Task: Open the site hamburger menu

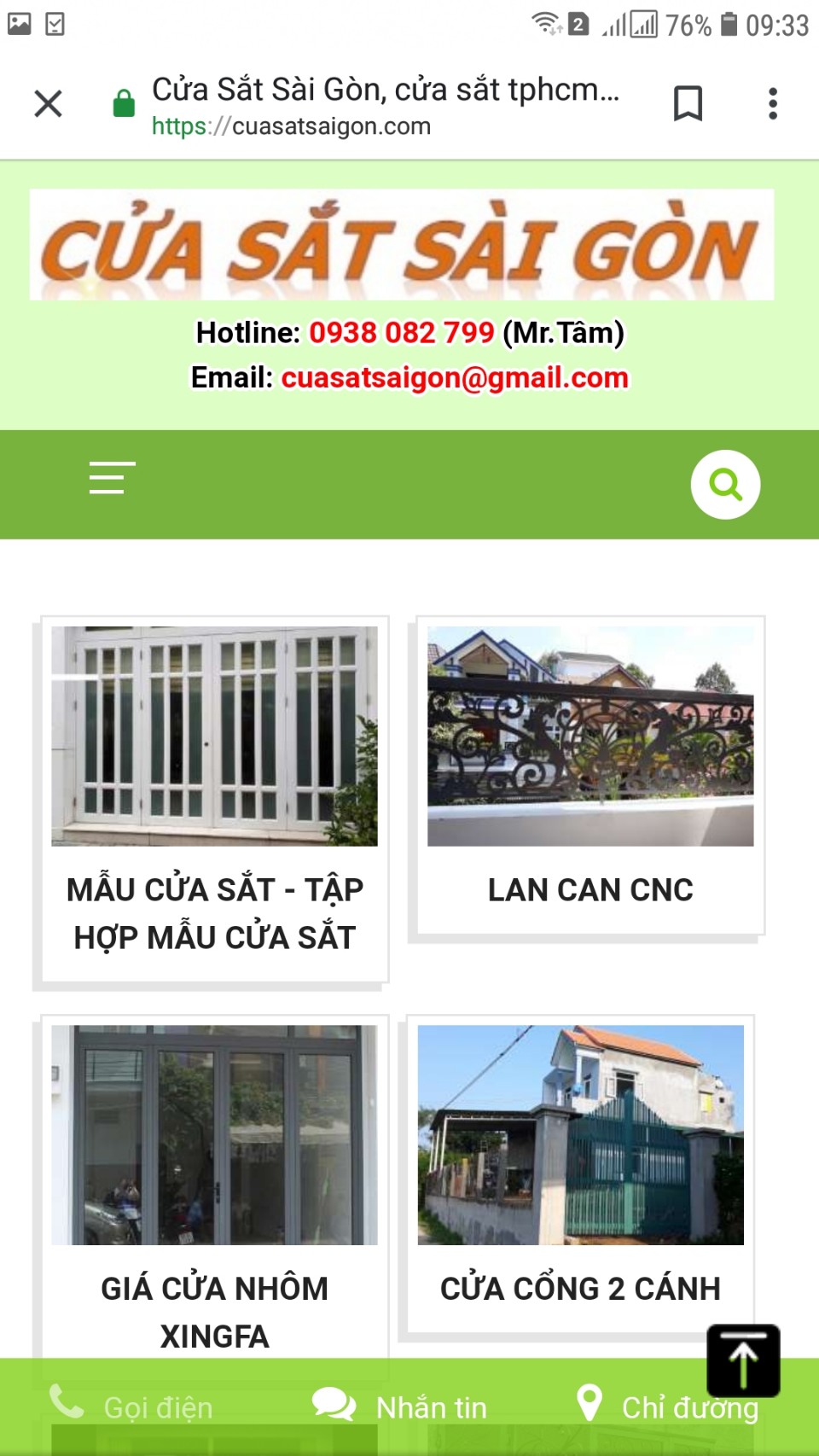Action: [113, 478]
